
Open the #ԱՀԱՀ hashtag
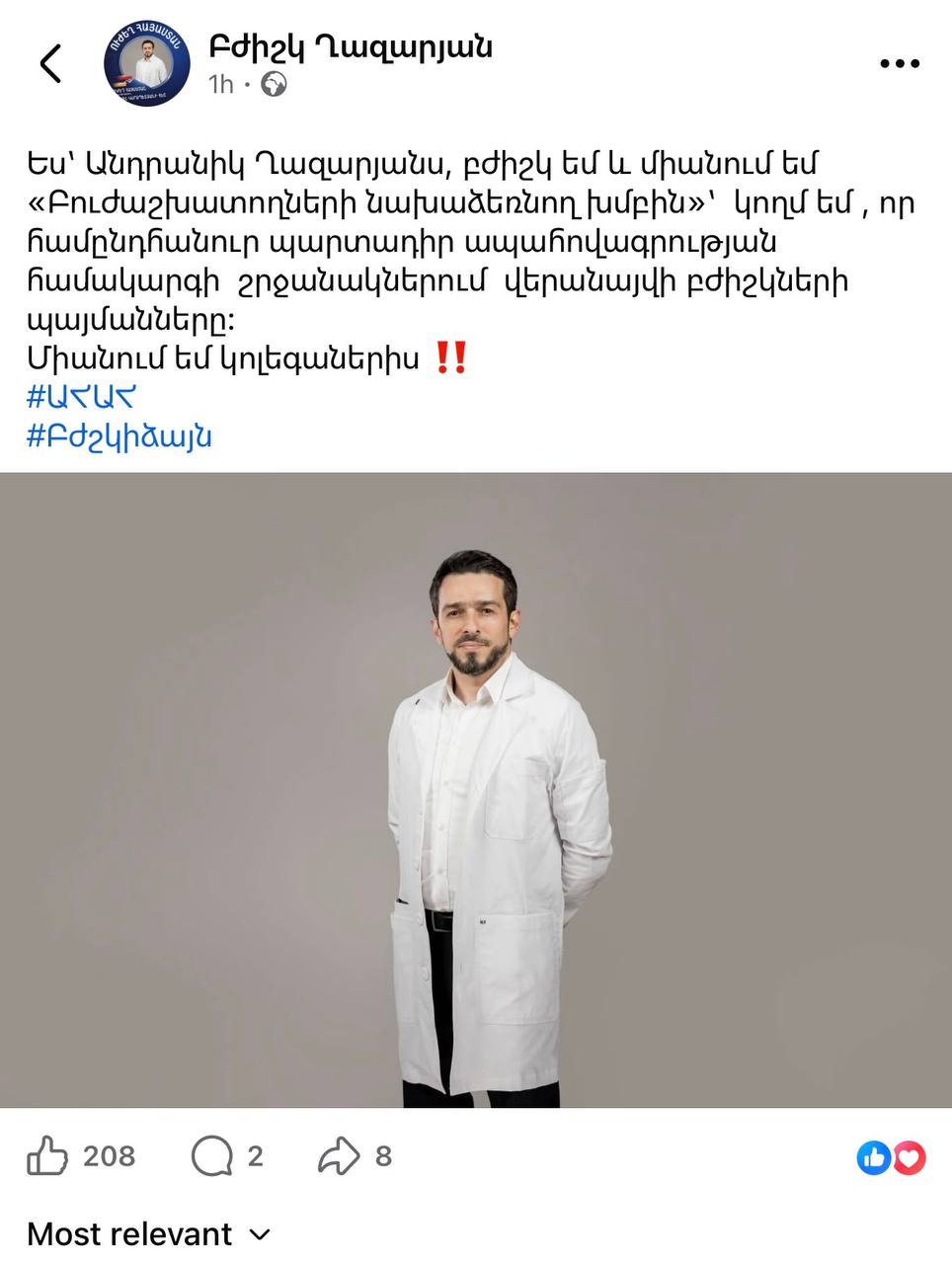coord(81,397)
